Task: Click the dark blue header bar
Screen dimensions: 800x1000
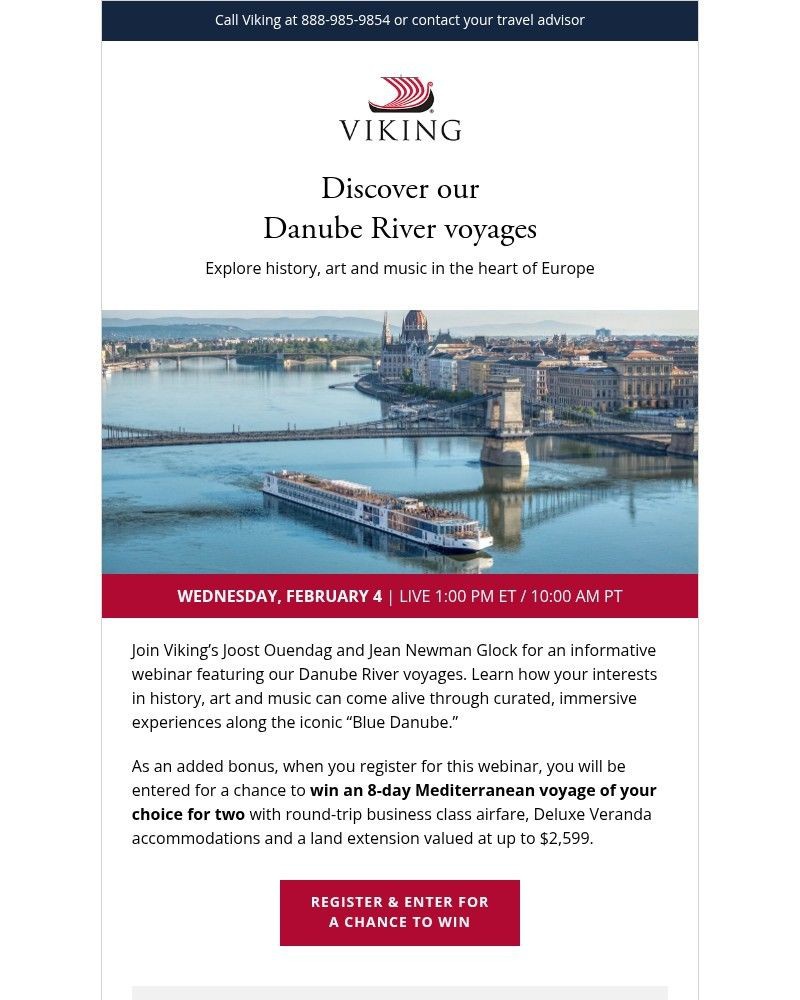Action: pyautogui.click(x=400, y=19)
